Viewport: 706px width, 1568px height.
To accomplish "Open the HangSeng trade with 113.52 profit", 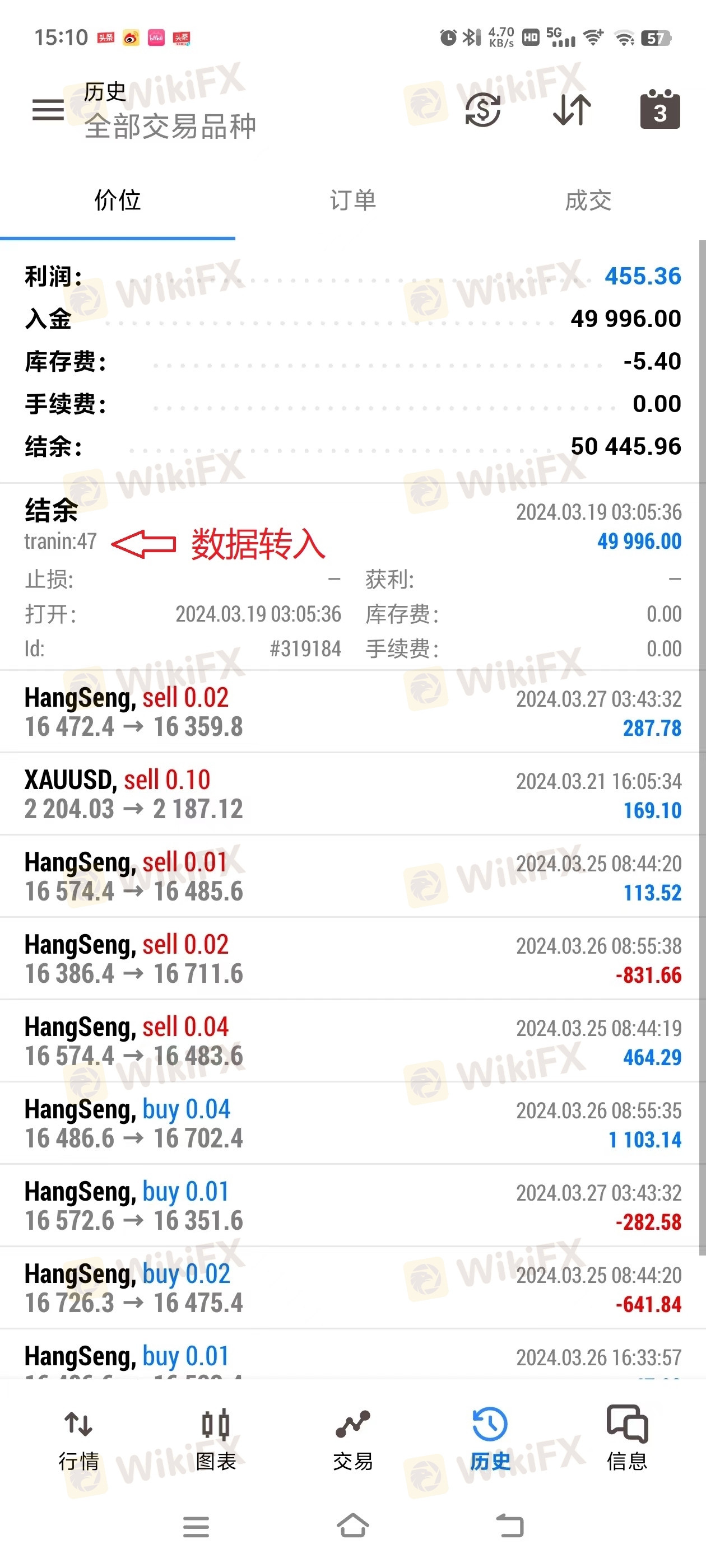I will pyautogui.click(x=352, y=876).
